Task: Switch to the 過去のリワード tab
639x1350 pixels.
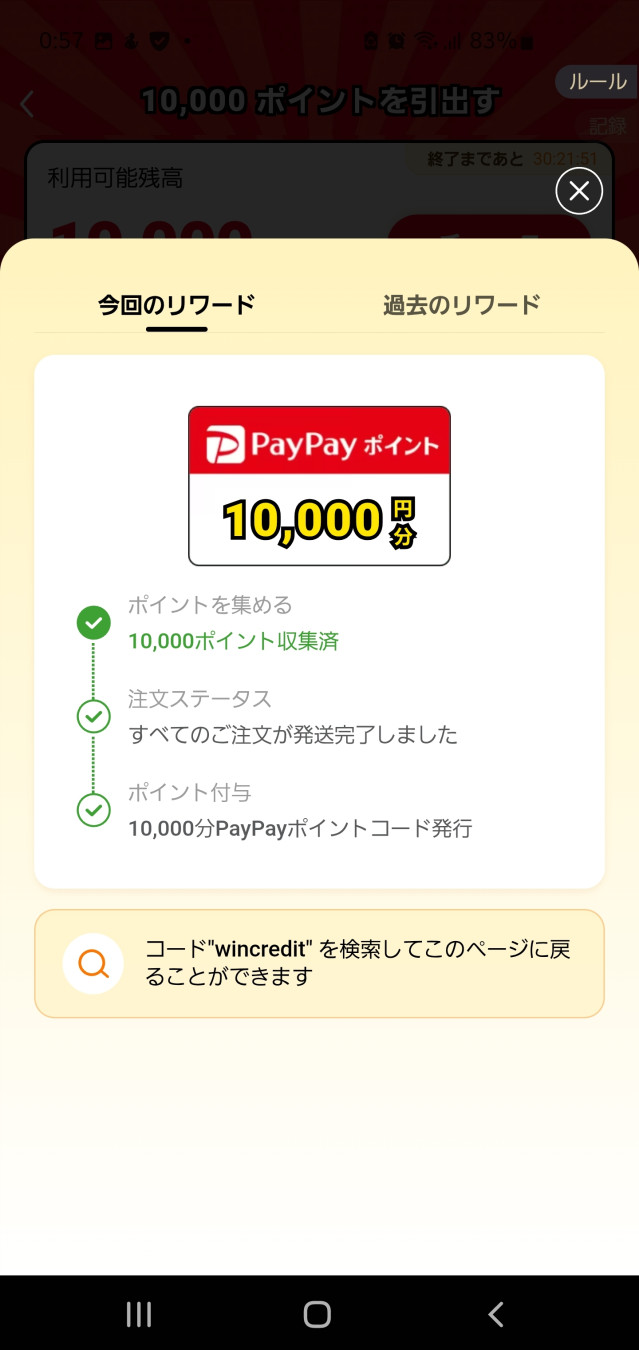Action: pos(461,305)
